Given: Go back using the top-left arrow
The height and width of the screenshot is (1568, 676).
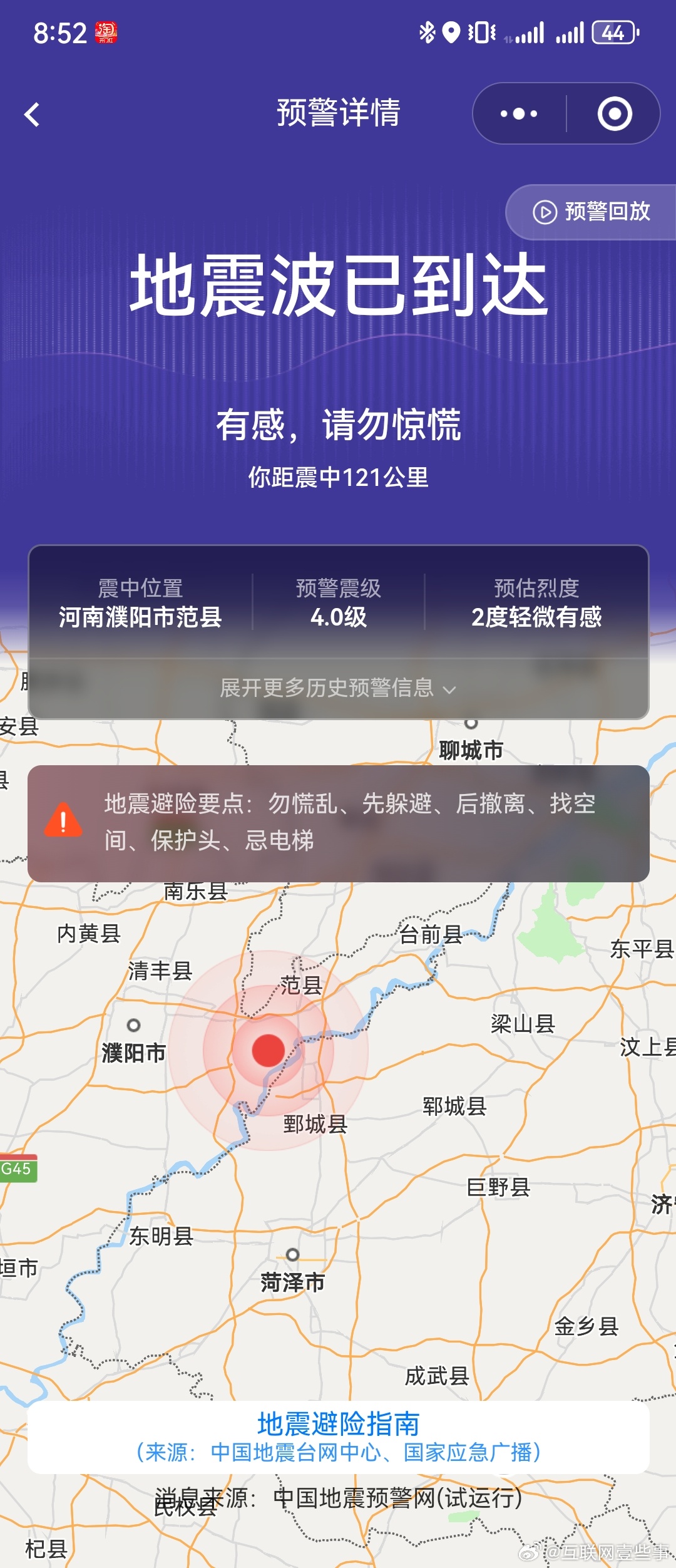Looking at the screenshot, I should tap(33, 115).
